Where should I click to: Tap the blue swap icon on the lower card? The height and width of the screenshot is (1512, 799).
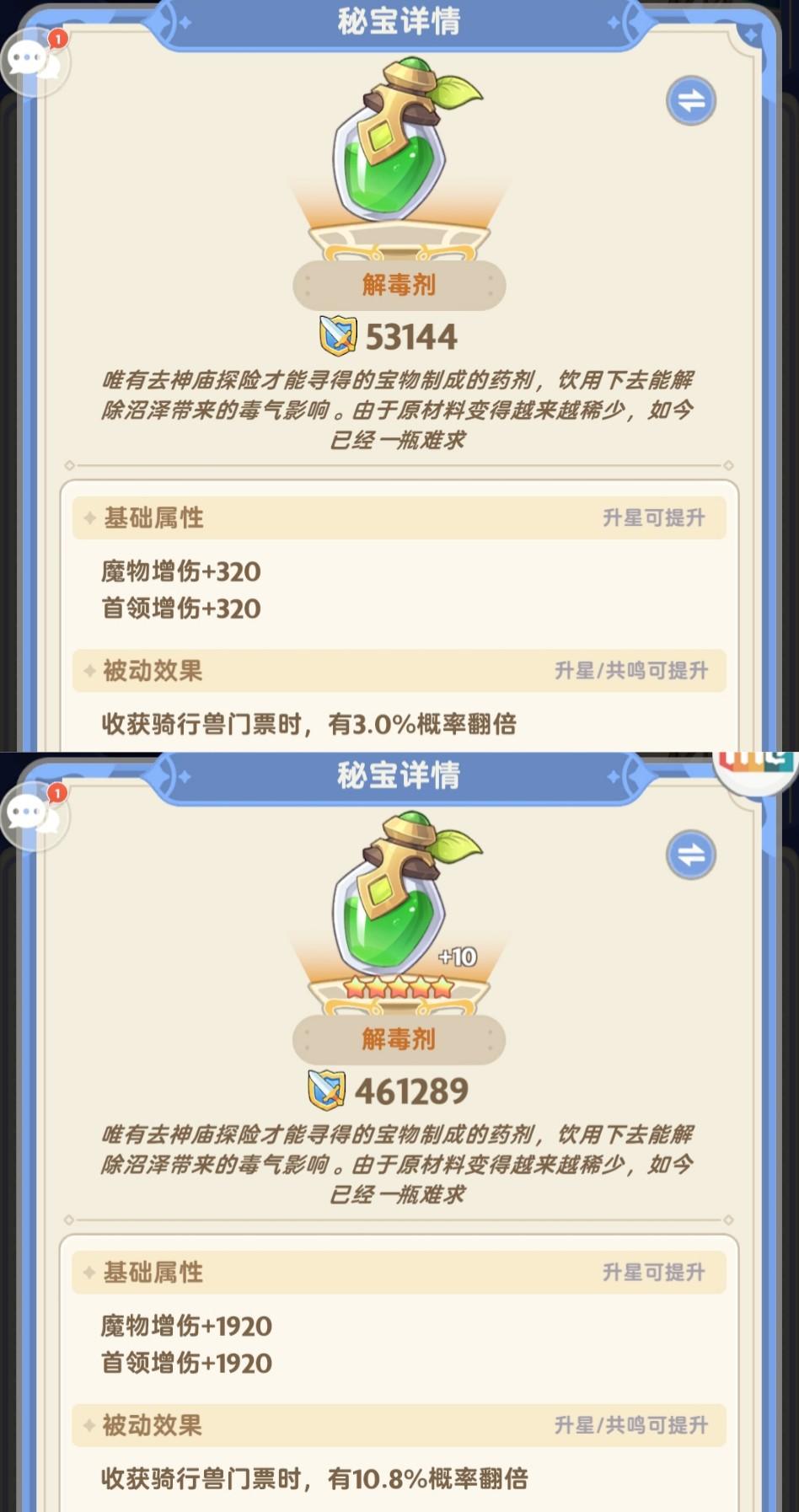pyautogui.click(x=689, y=855)
